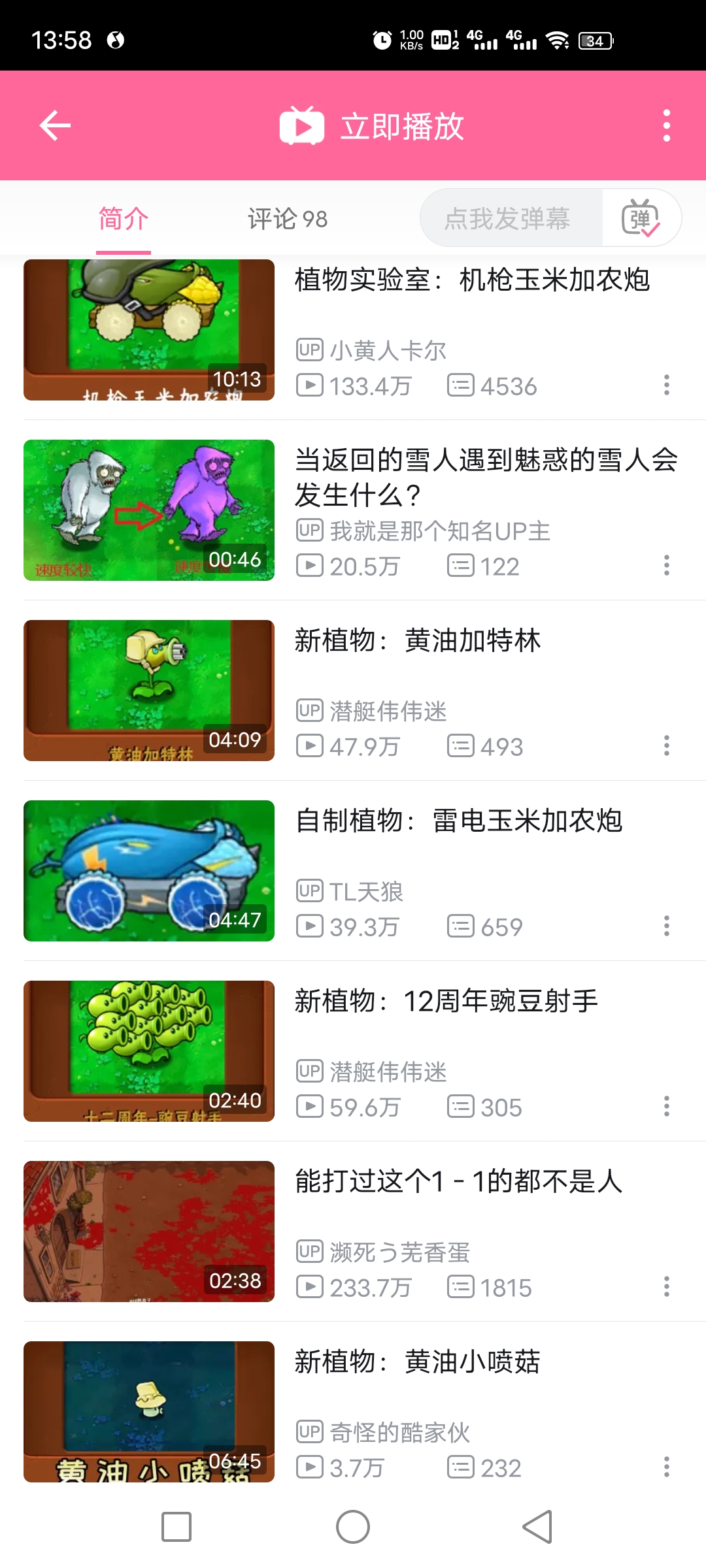Select the 简介 tab
This screenshot has width=706, height=1568.
coord(124,219)
